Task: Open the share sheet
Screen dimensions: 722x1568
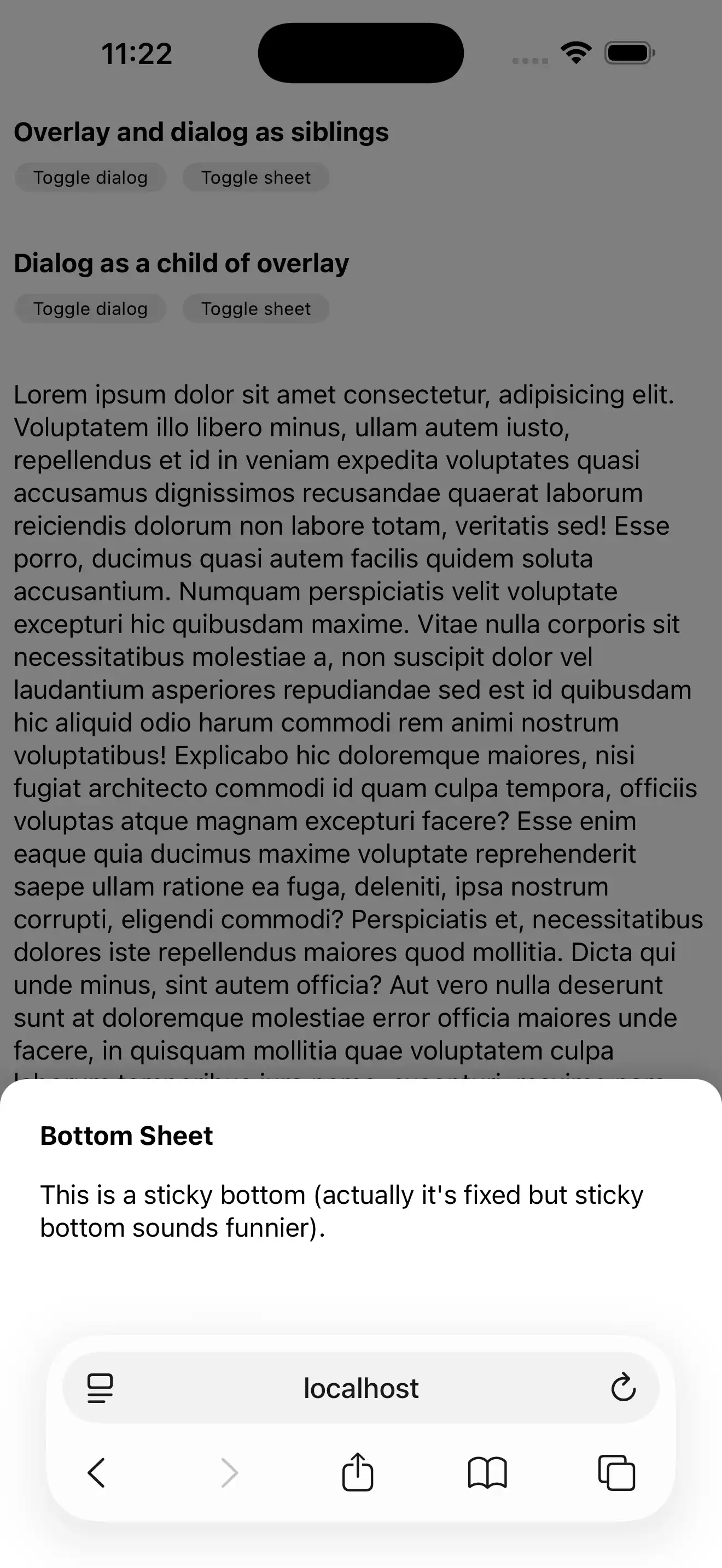Action: click(357, 1472)
